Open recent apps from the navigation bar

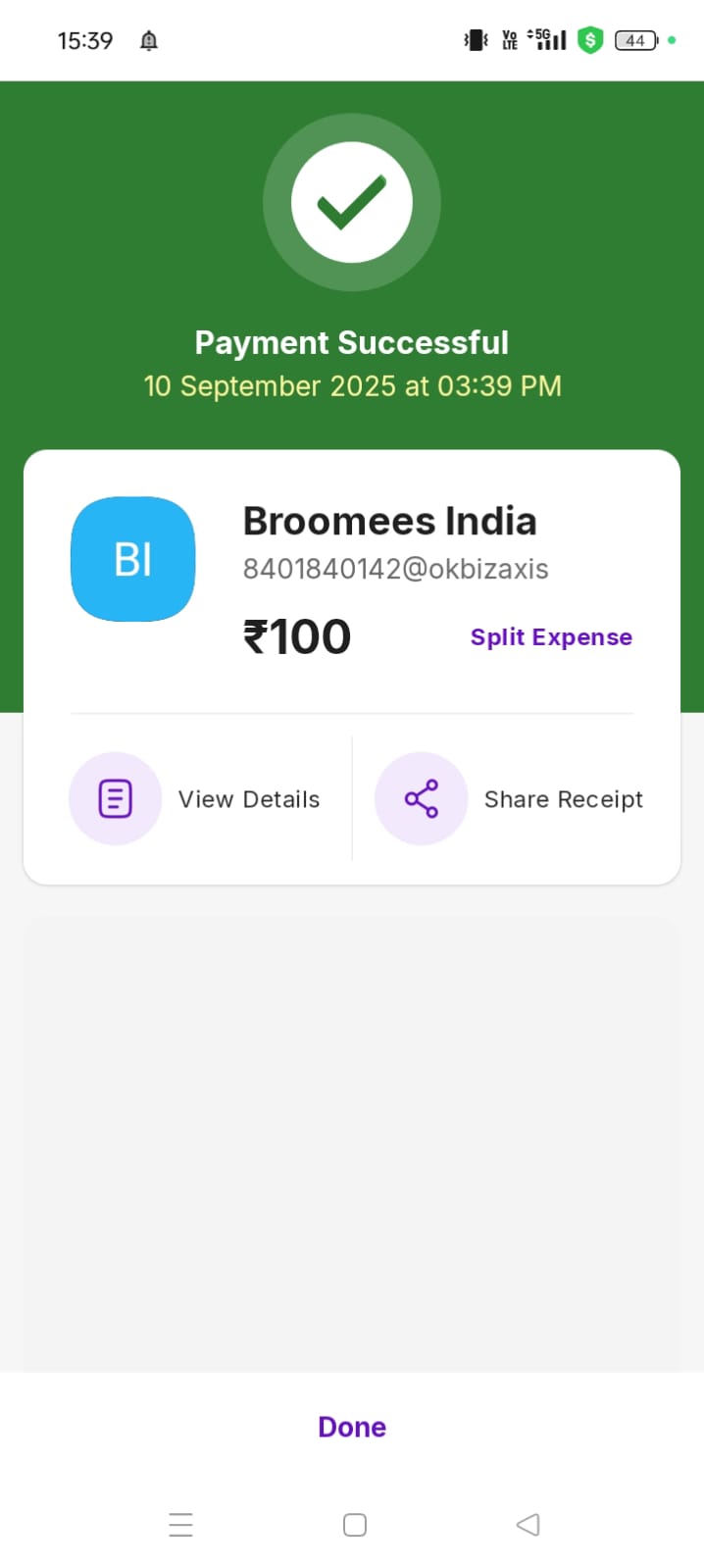180,1525
